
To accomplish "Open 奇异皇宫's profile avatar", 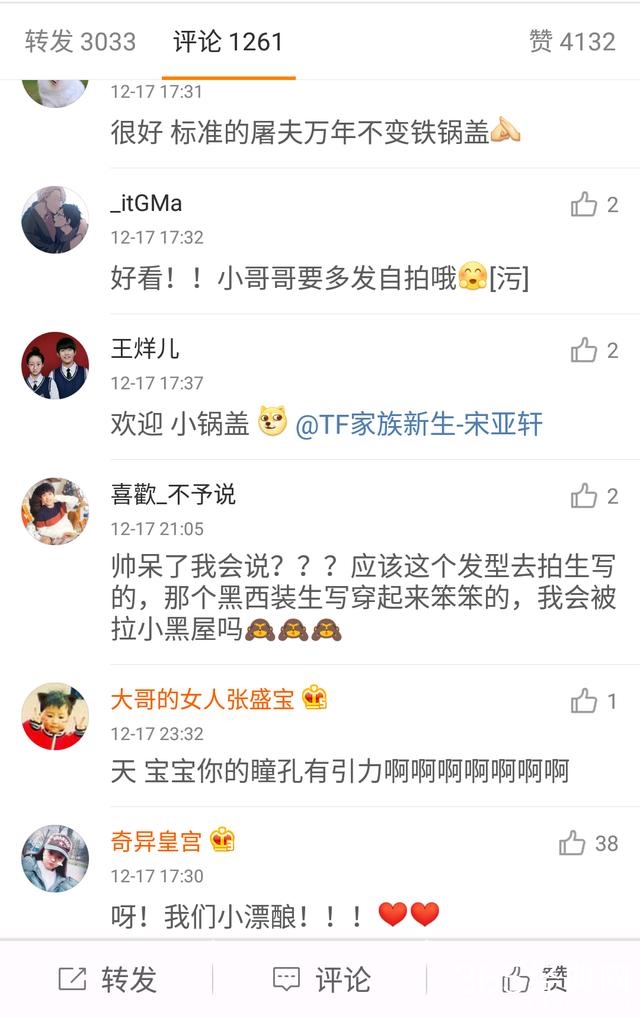I will point(55,857).
